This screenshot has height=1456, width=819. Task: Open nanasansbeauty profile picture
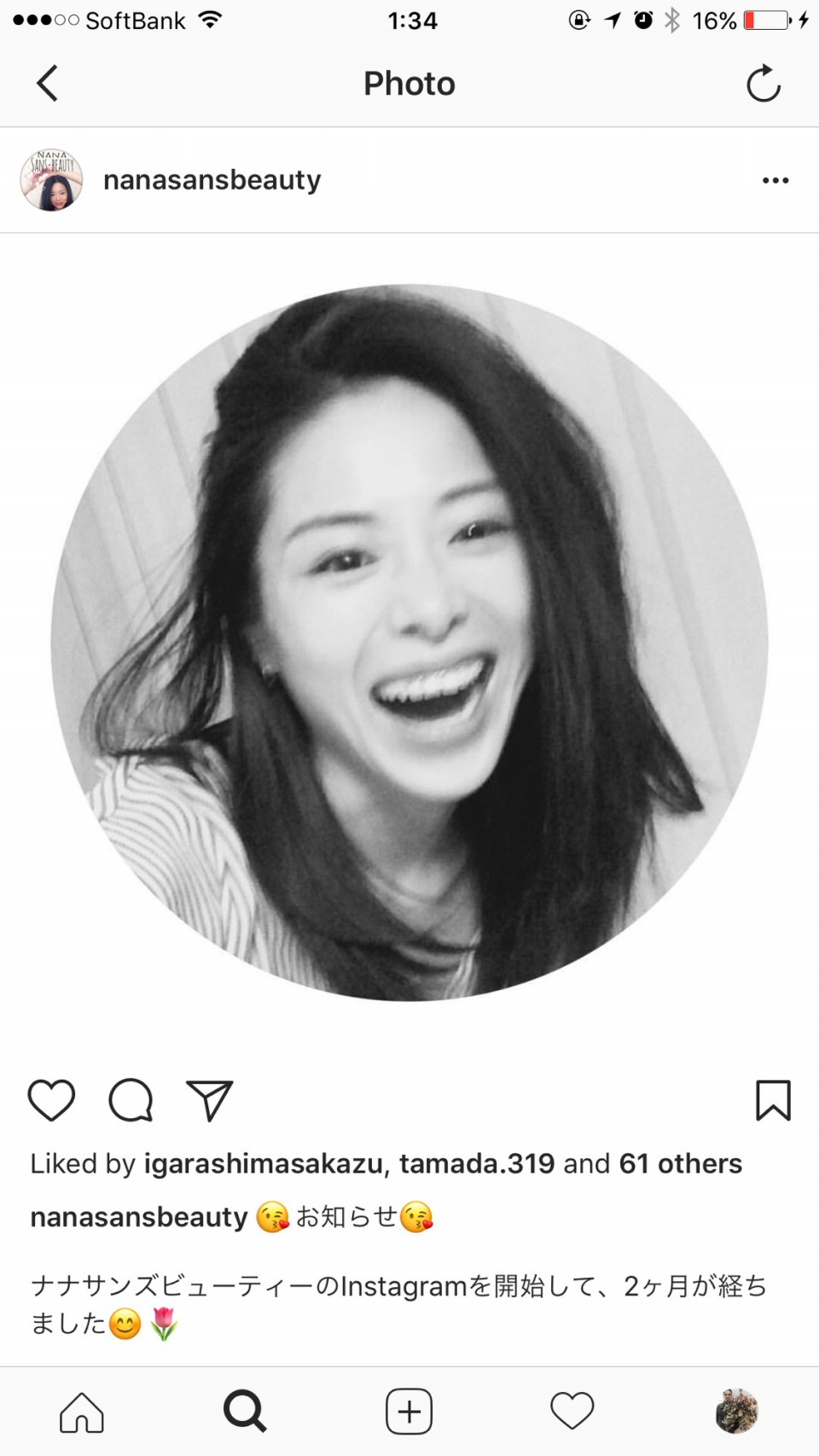click(51, 180)
